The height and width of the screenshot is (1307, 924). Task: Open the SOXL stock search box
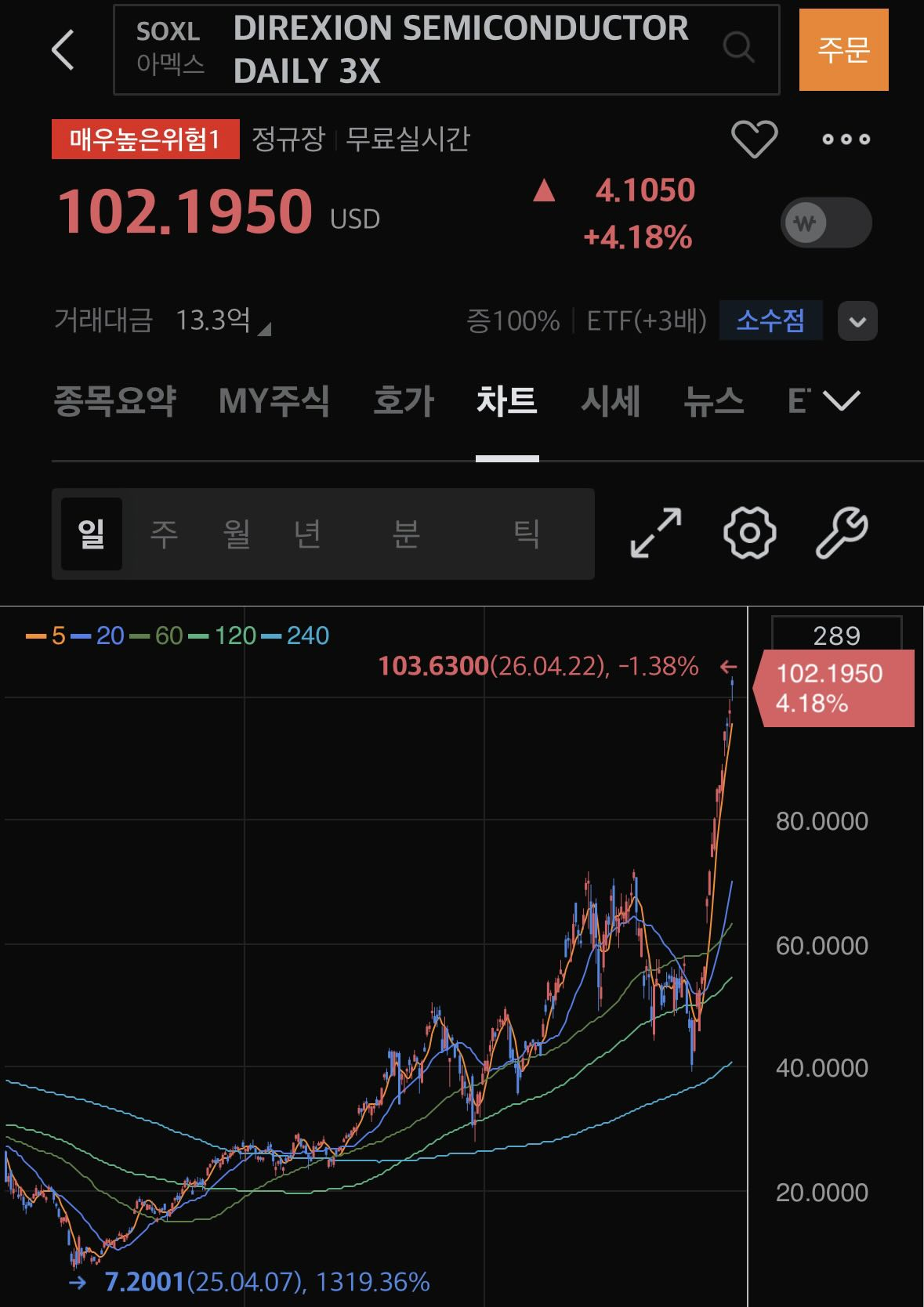tap(447, 50)
